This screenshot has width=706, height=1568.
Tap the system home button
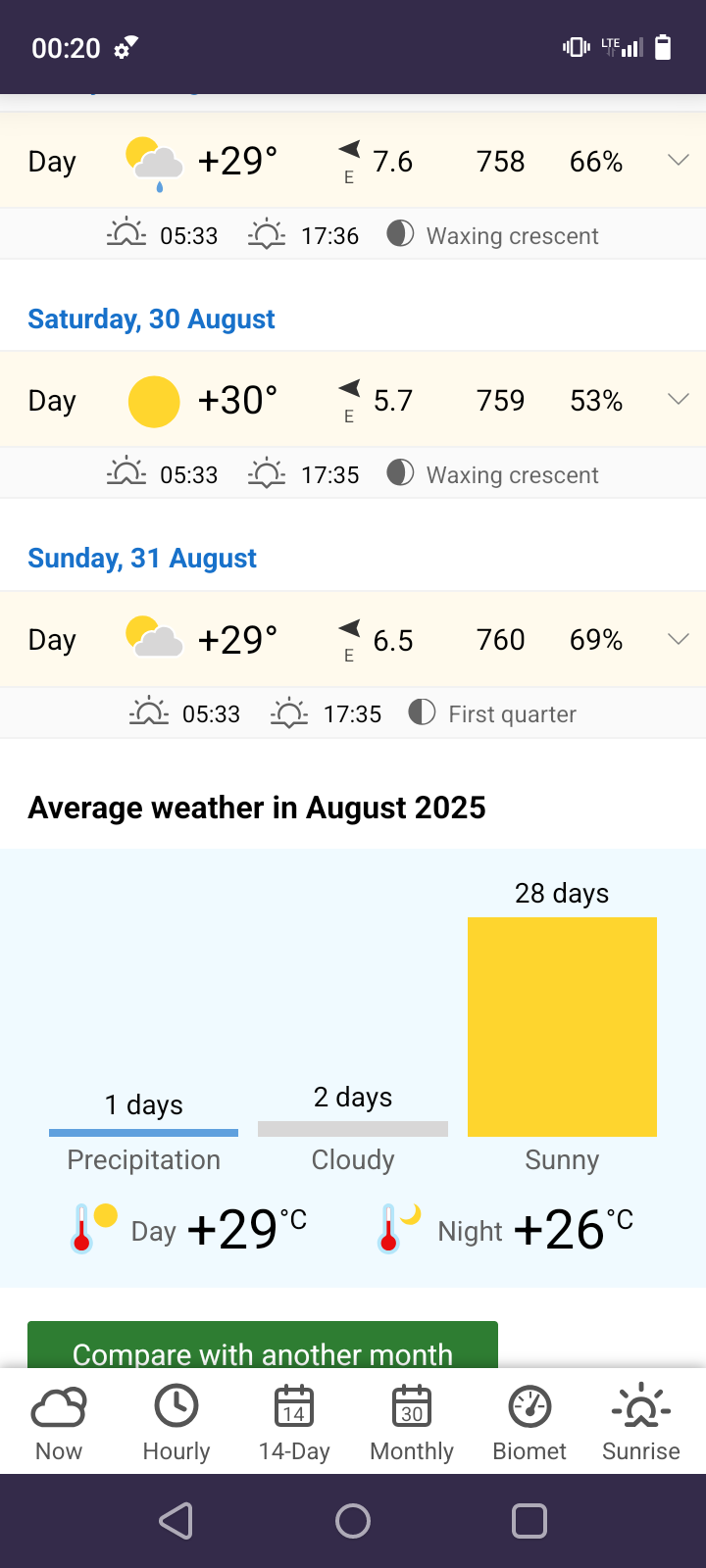(x=353, y=1521)
